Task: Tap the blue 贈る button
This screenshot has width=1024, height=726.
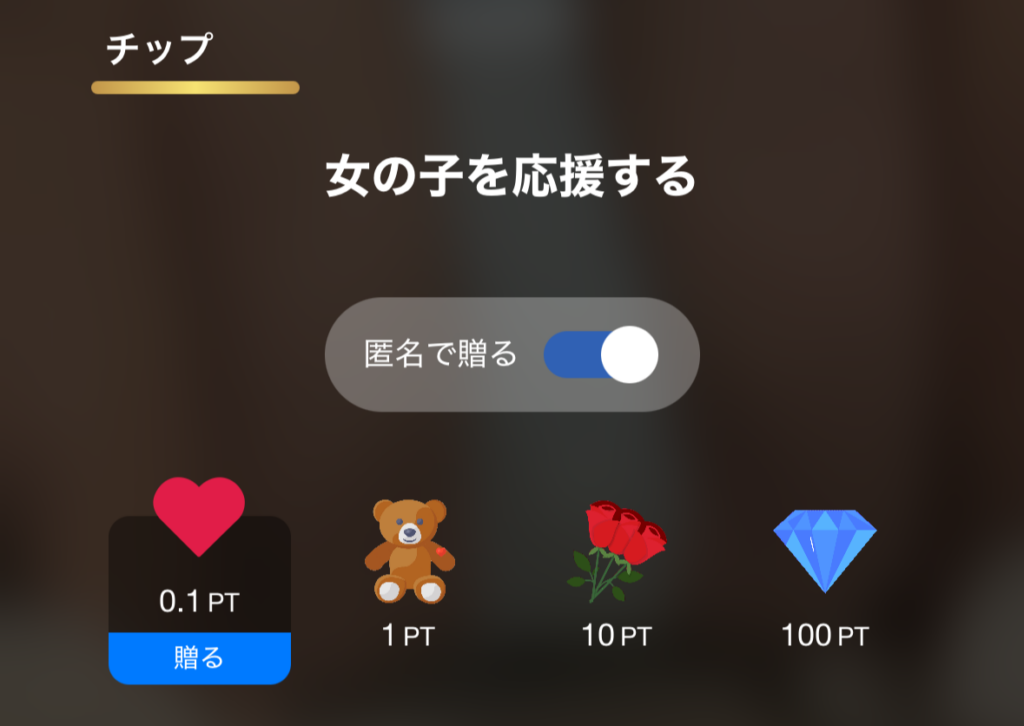Action: pyautogui.click(x=199, y=658)
